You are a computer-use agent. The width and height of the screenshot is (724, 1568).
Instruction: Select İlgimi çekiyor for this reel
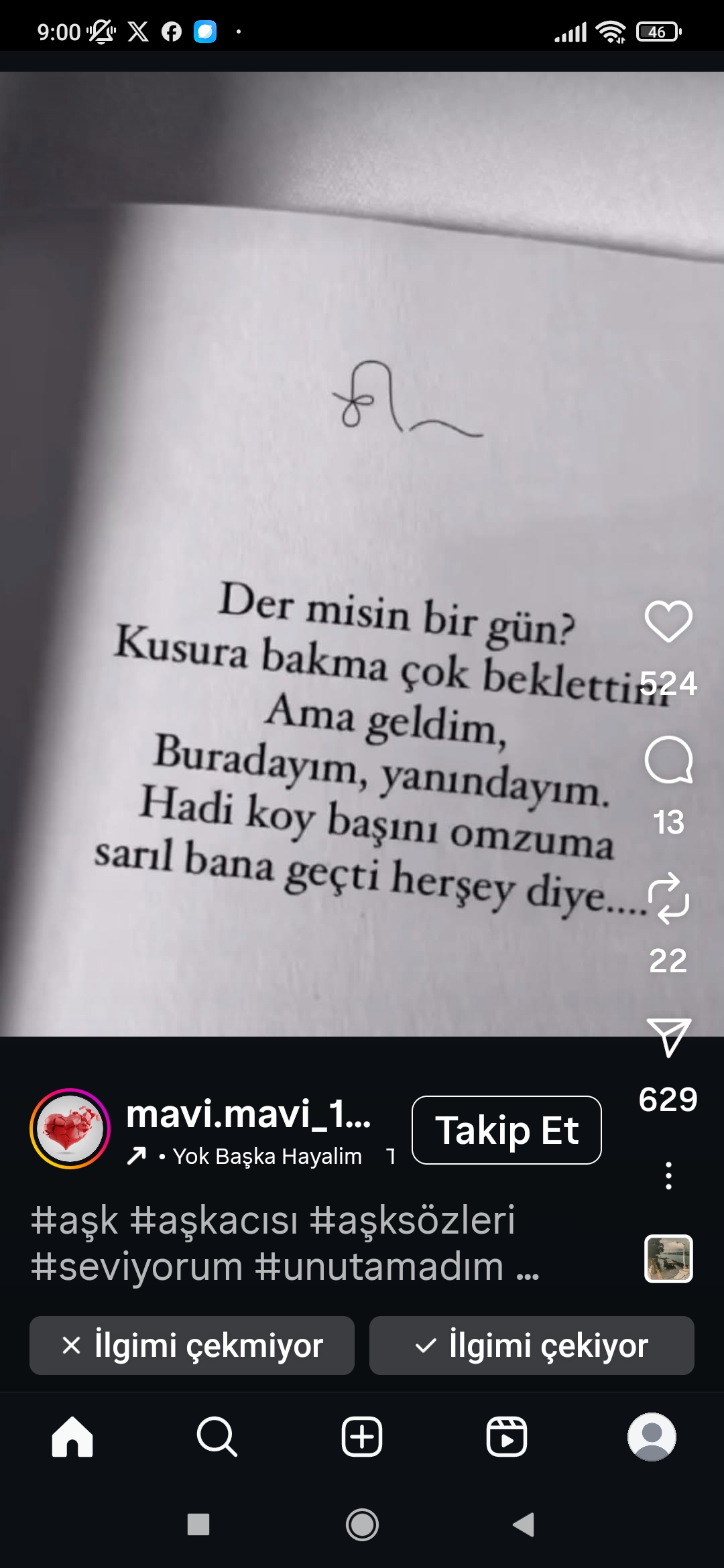point(532,1346)
